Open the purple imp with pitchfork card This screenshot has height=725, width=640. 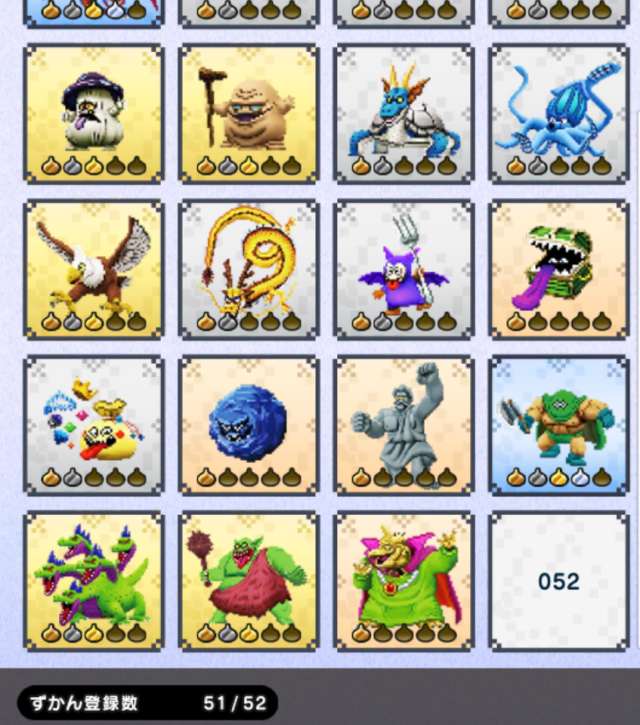pos(404,269)
